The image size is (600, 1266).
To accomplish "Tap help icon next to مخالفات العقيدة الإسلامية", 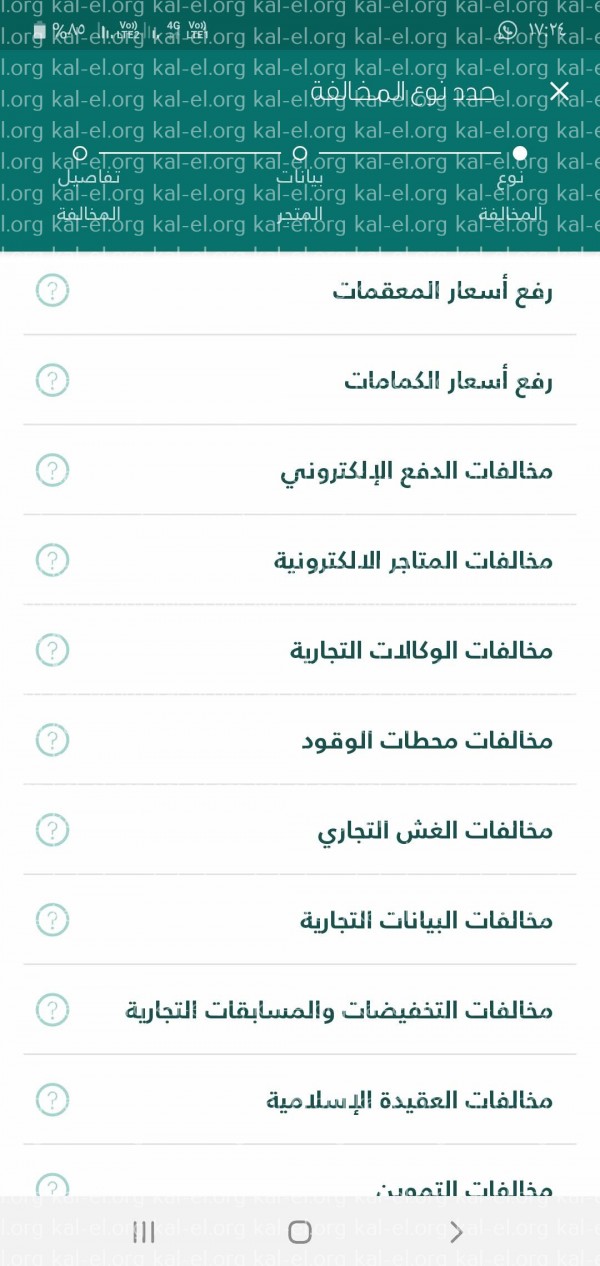I will pyautogui.click(x=52, y=1101).
